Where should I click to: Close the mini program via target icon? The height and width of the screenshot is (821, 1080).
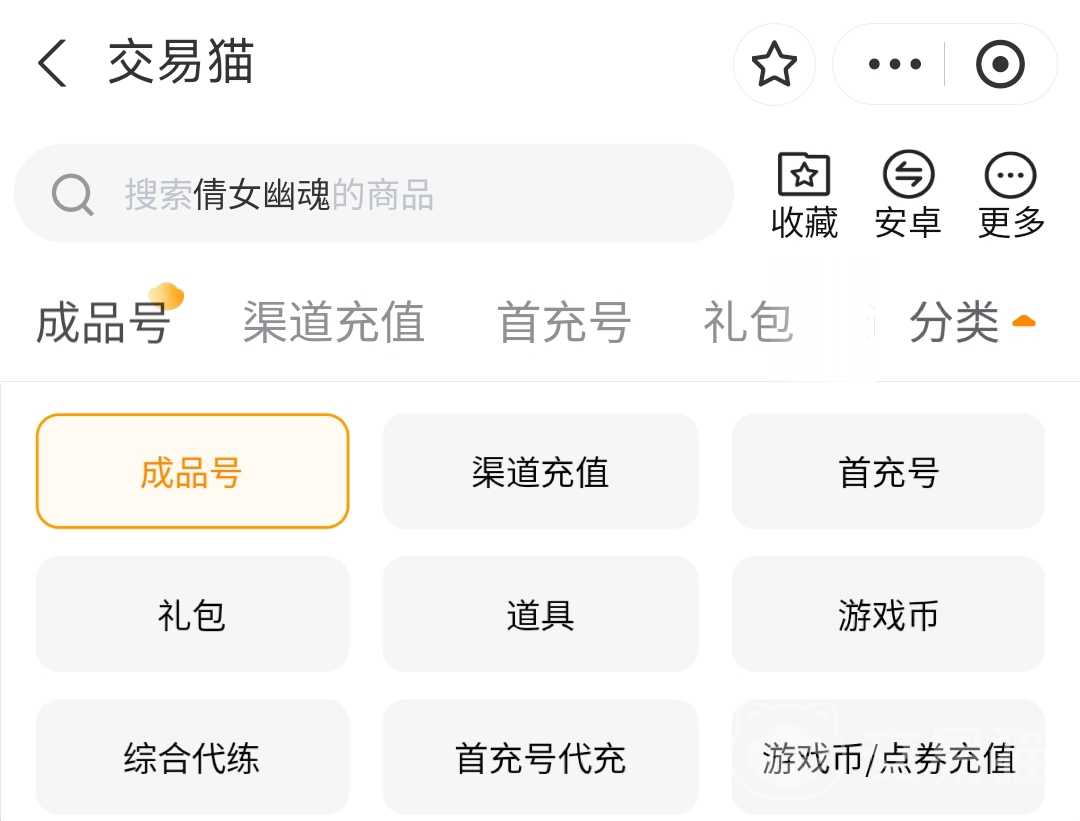999,65
